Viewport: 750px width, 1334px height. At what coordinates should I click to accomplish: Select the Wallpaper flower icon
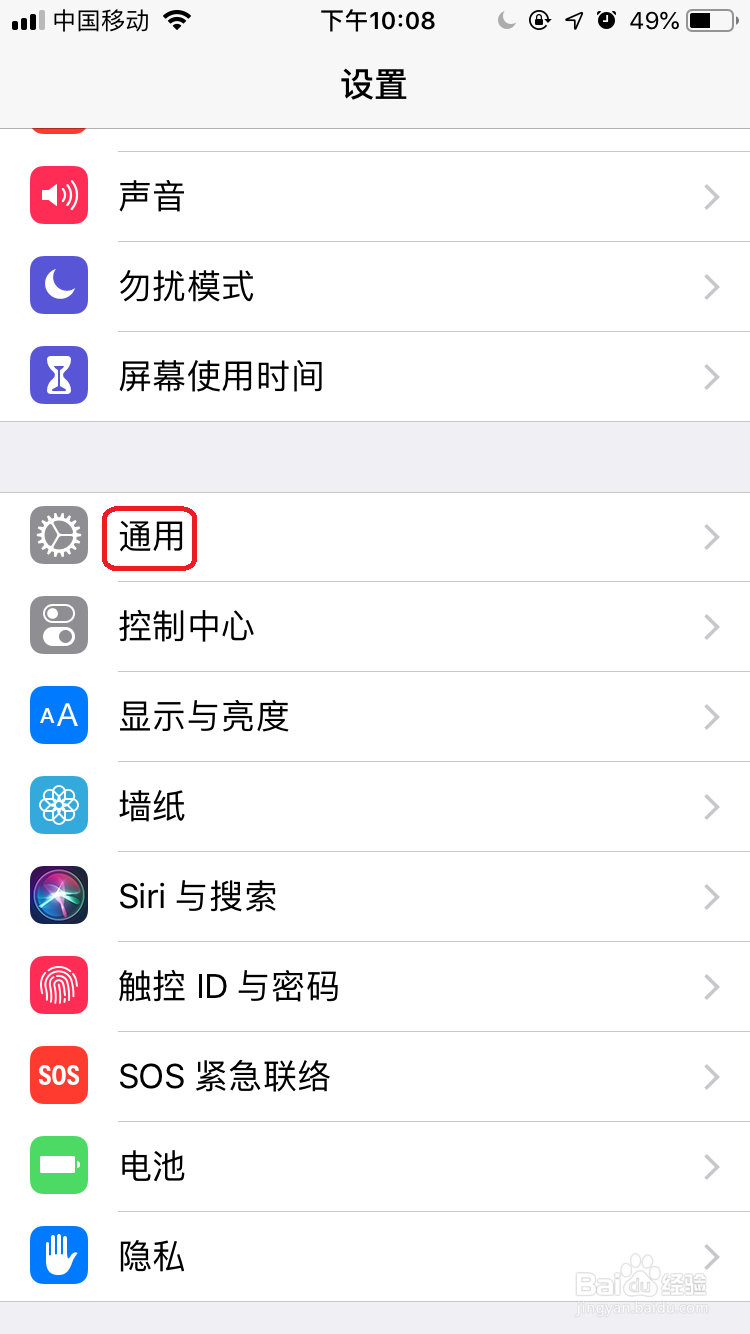[x=58, y=806]
